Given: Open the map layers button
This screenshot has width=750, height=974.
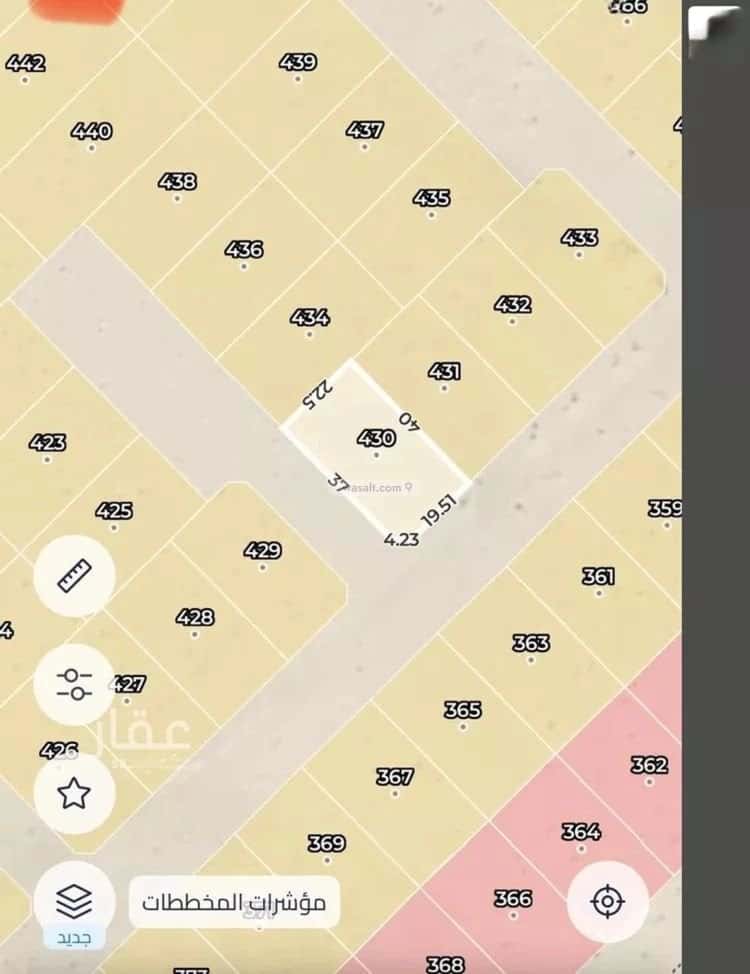Looking at the screenshot, I should tap(74, 901).
